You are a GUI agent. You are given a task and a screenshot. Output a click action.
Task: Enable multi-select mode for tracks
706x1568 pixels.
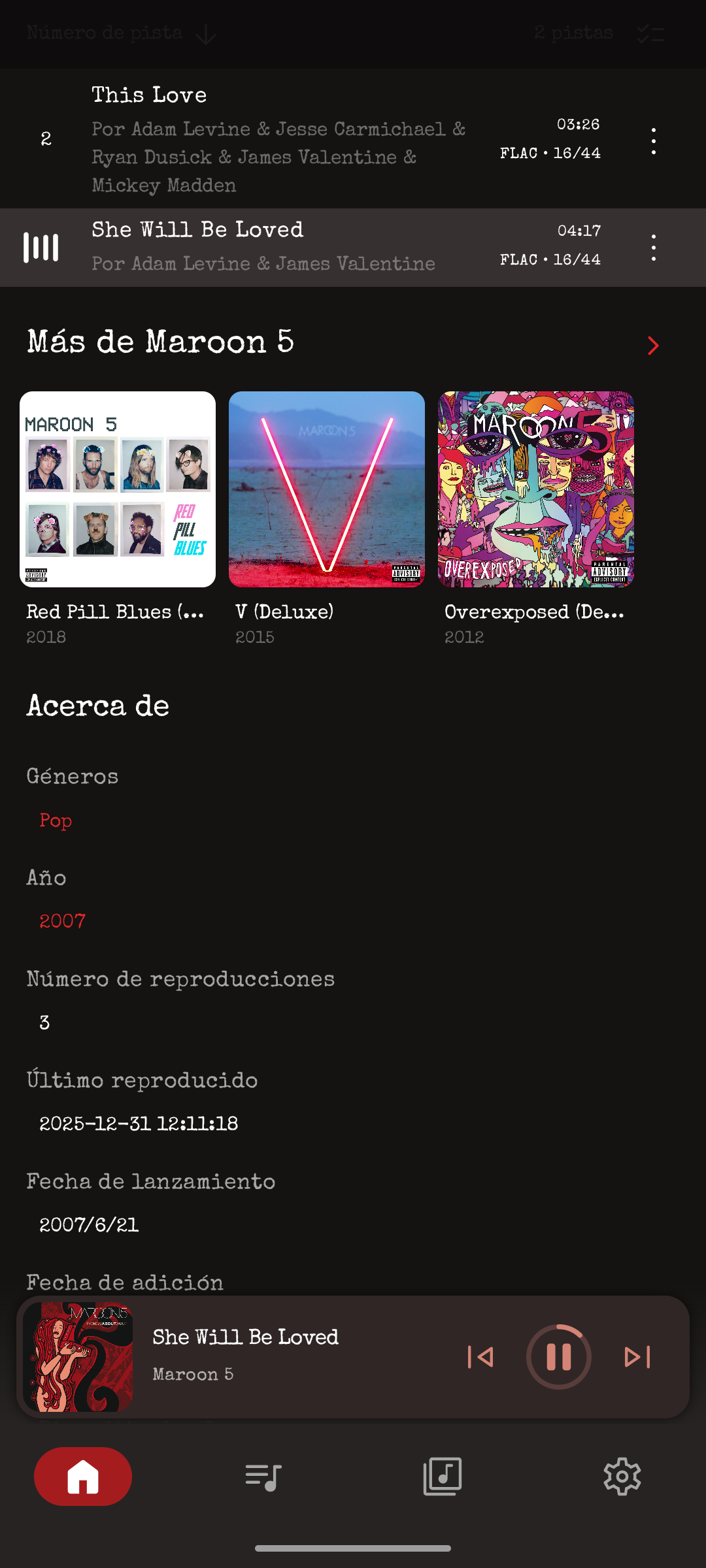(x=650, y=34)
